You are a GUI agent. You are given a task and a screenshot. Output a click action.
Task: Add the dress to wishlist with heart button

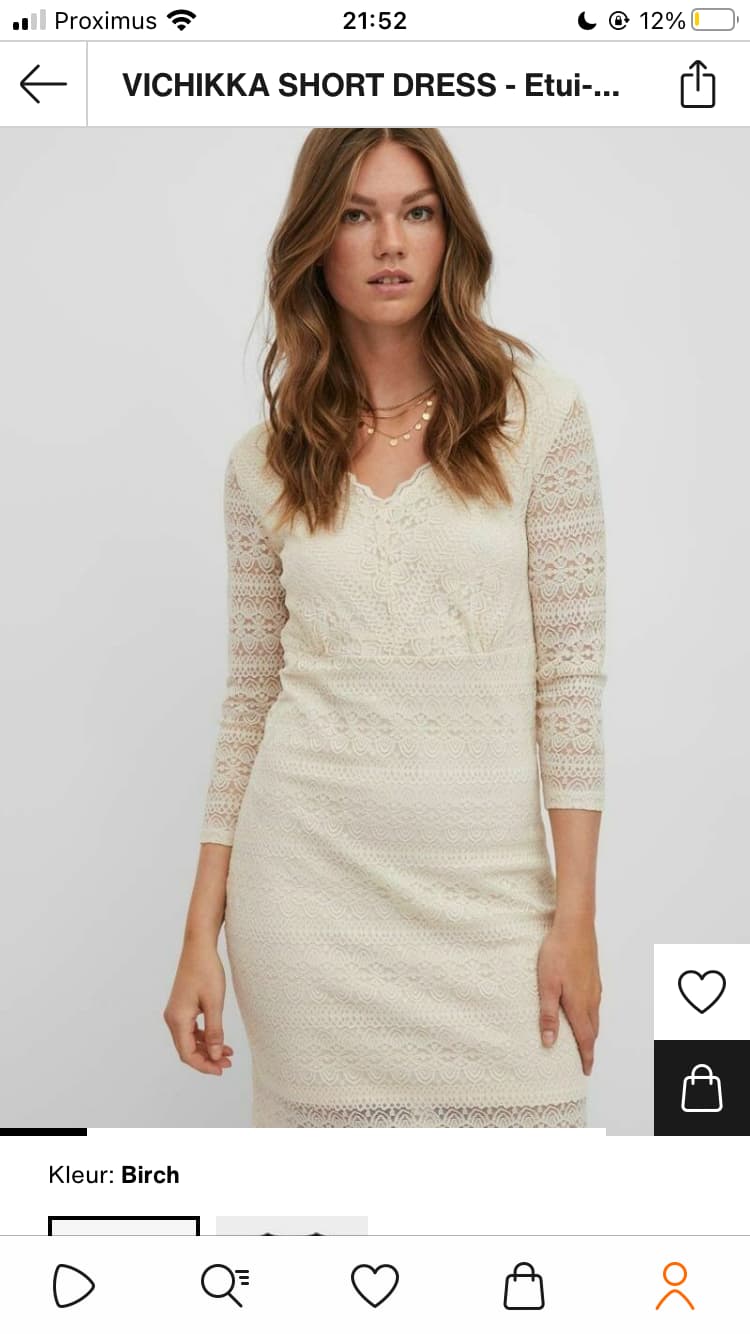pos(702,992)
